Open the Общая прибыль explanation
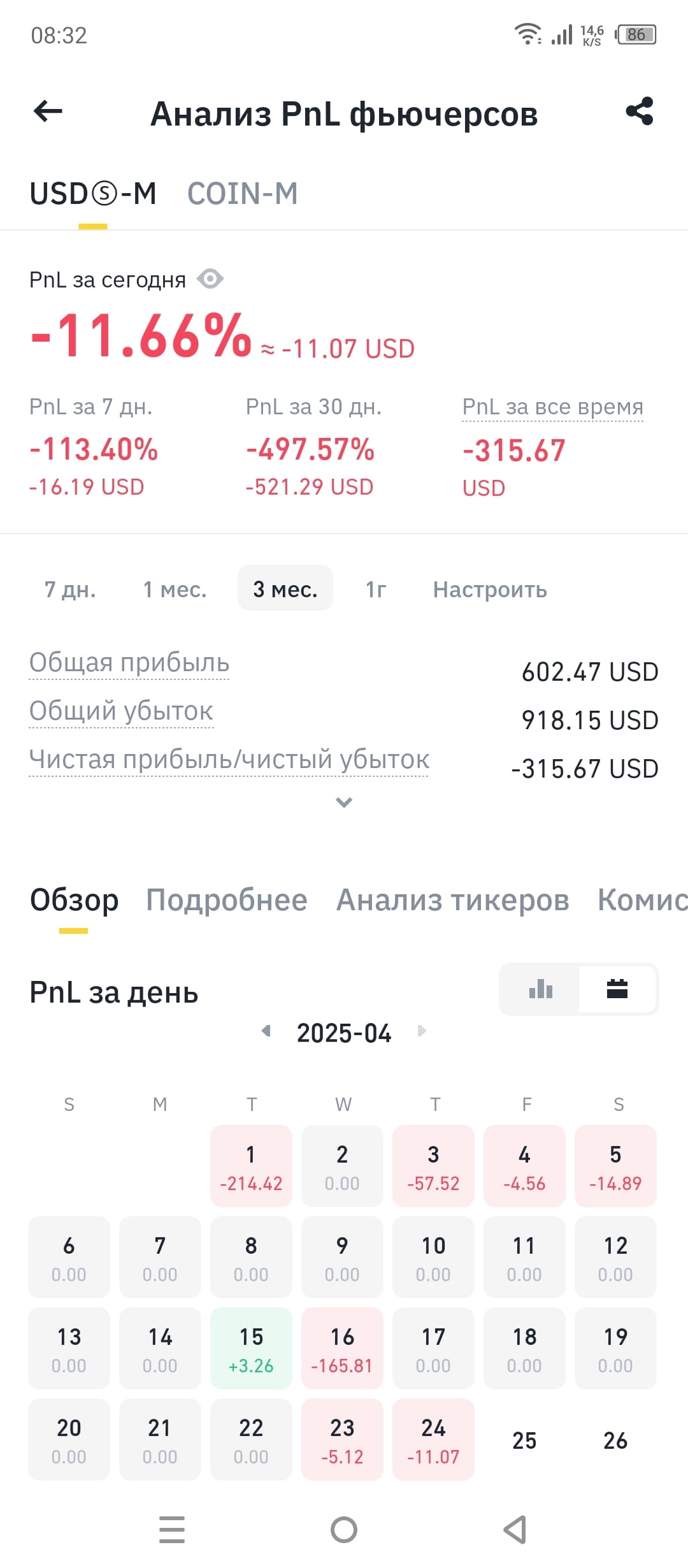The height and width of the screenshot is (1568, 688). tap(129, 663)
